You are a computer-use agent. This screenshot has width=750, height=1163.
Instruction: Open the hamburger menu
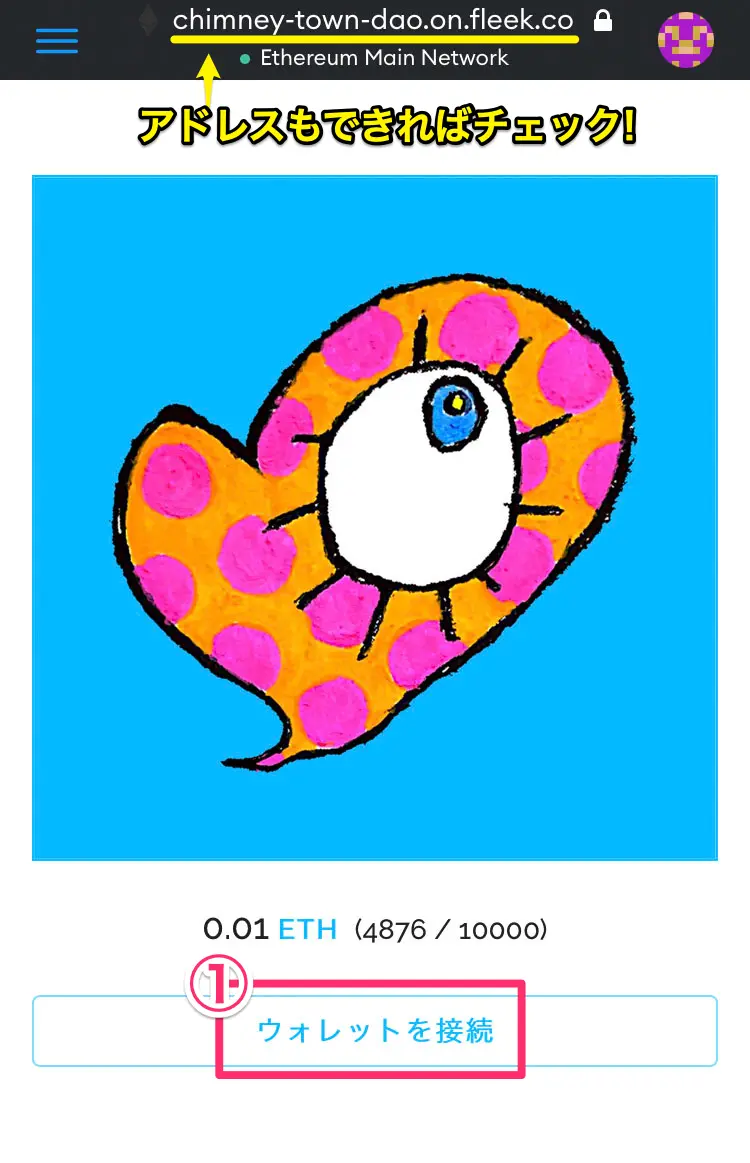(x=57, y=40)
